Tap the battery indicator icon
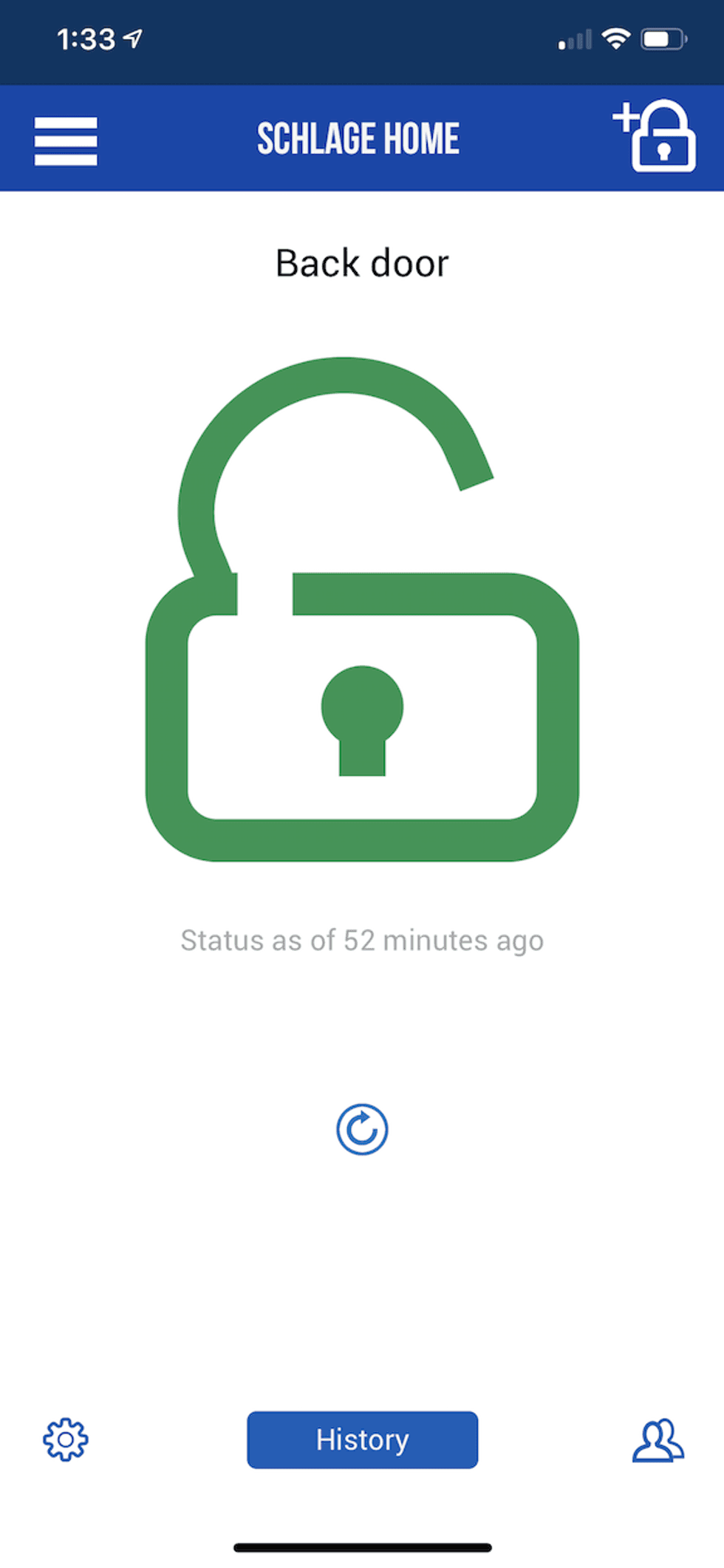 point(661,38)
